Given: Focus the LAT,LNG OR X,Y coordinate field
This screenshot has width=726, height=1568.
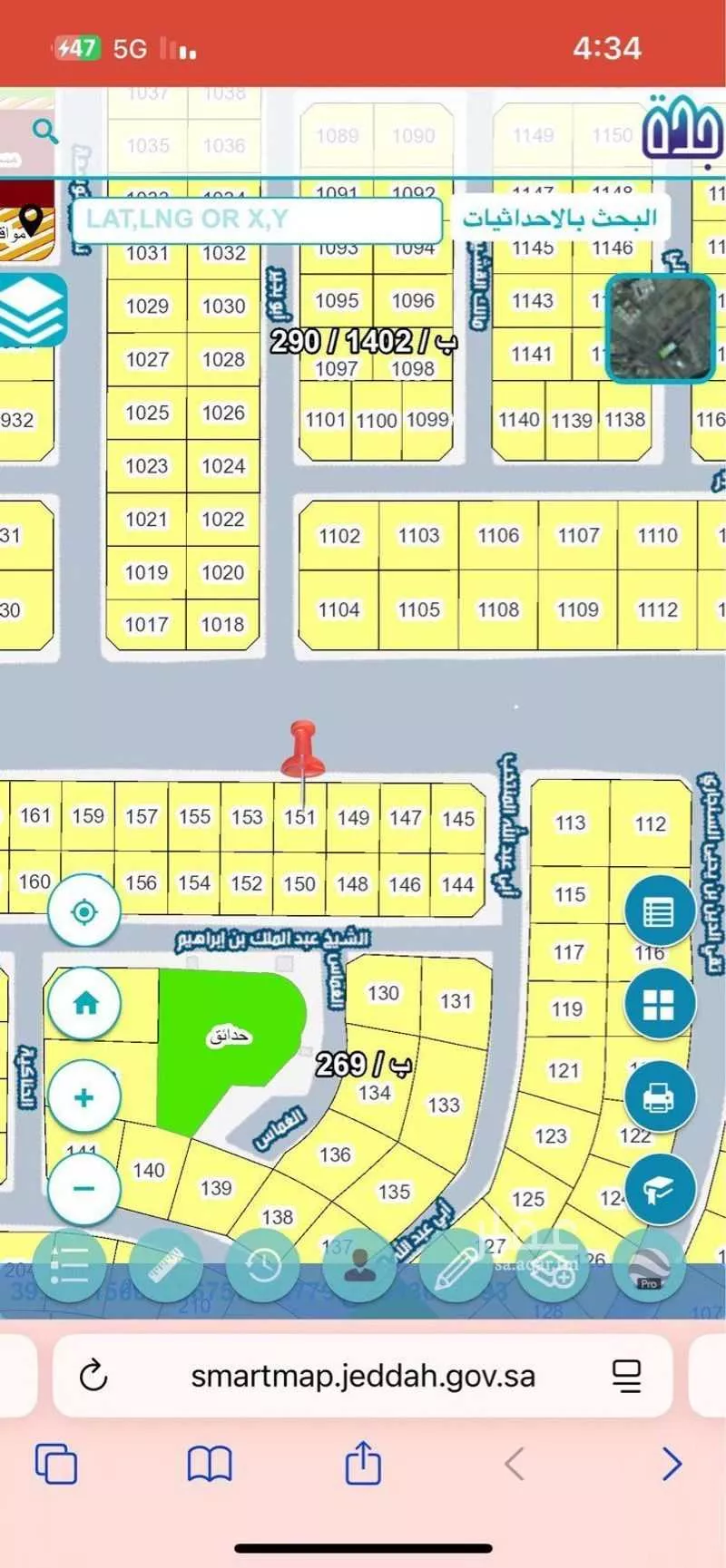Looking at the screenshot, I should (x=257, y=219).
